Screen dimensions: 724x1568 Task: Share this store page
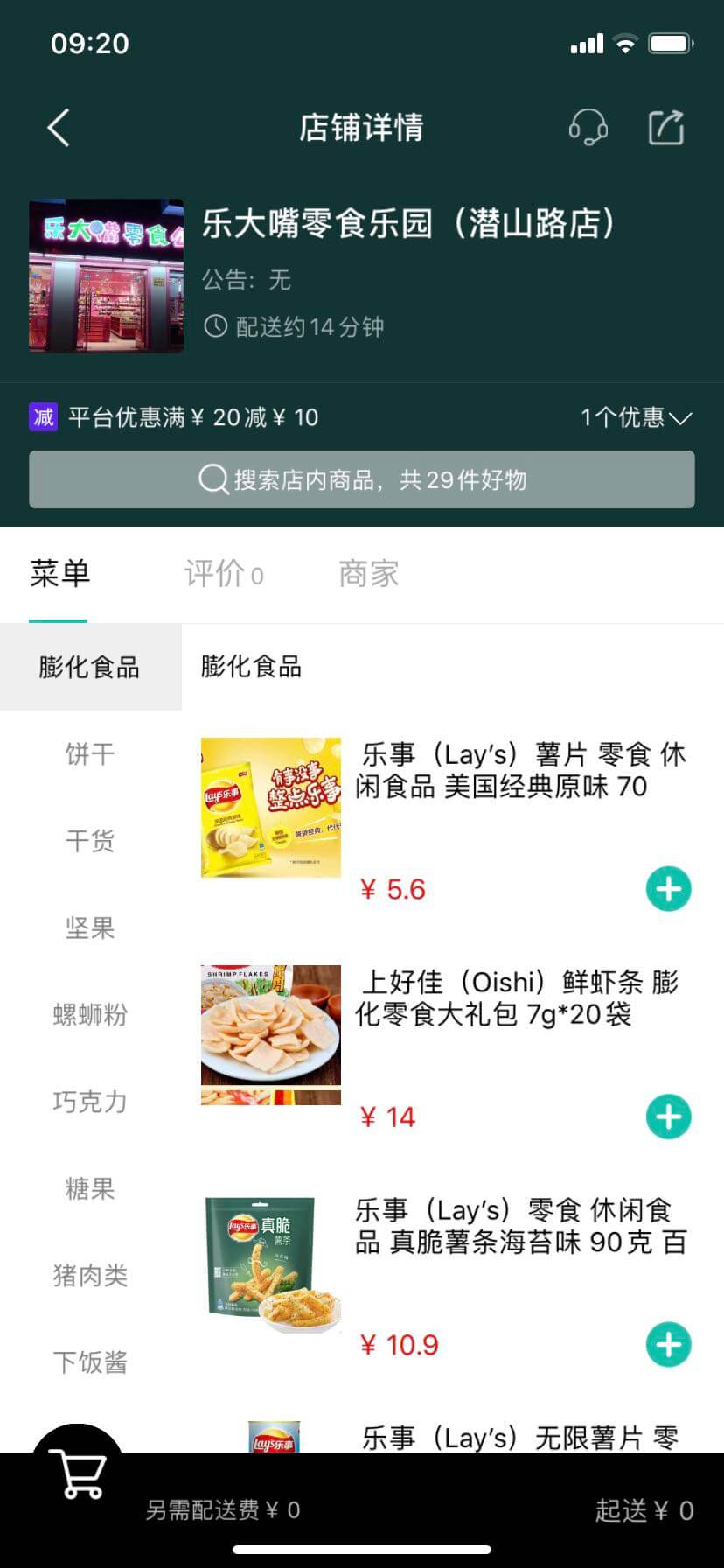pyautogui.click(x=666, y=128)
